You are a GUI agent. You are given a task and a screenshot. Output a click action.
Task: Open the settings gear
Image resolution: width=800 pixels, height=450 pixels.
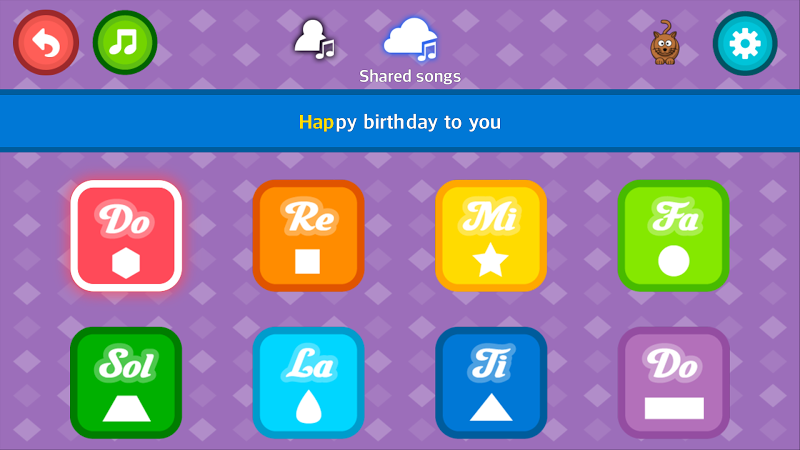(745, 43)
